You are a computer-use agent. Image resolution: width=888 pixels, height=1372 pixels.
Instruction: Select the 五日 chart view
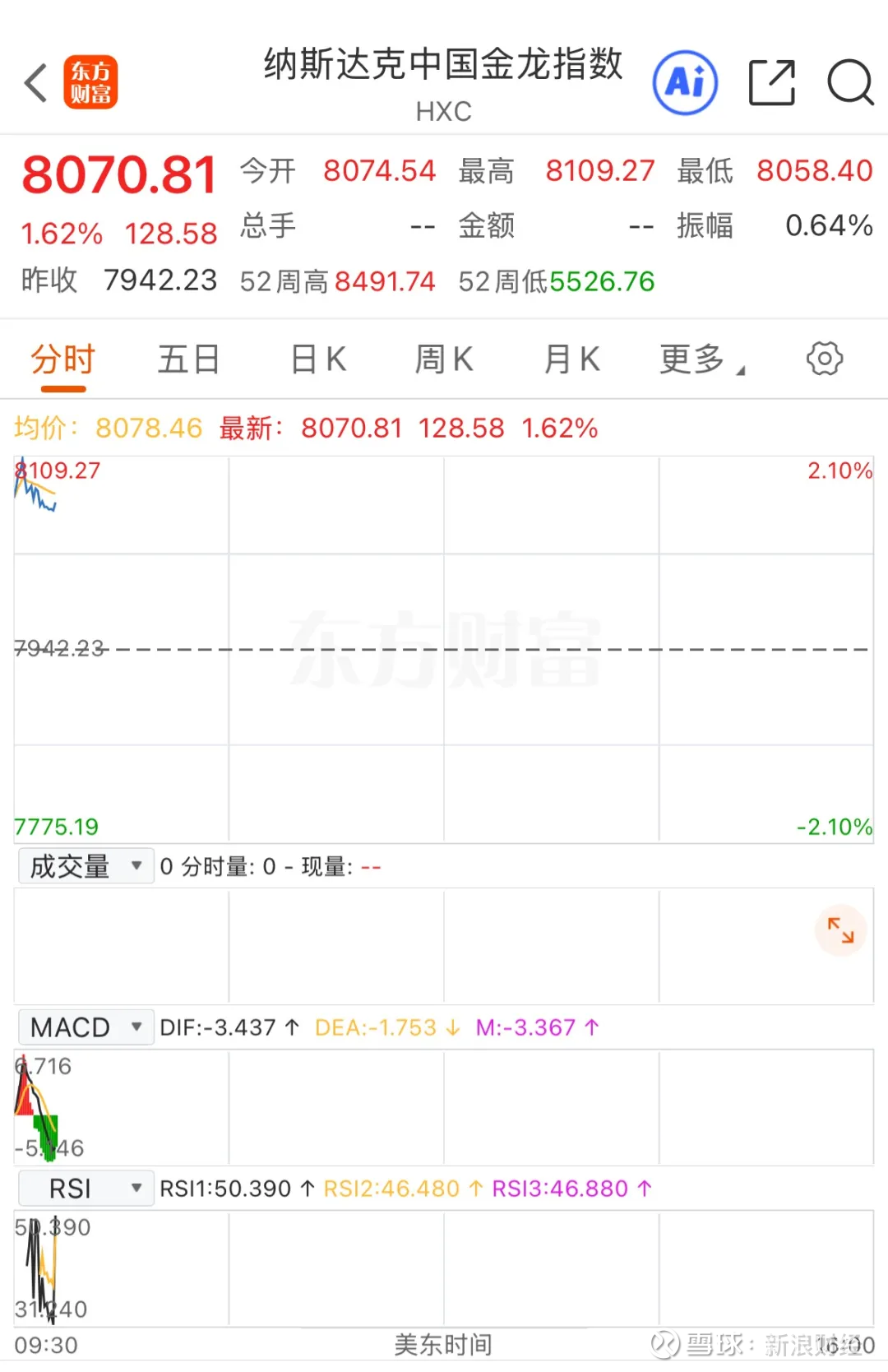[x=187, y=359]
